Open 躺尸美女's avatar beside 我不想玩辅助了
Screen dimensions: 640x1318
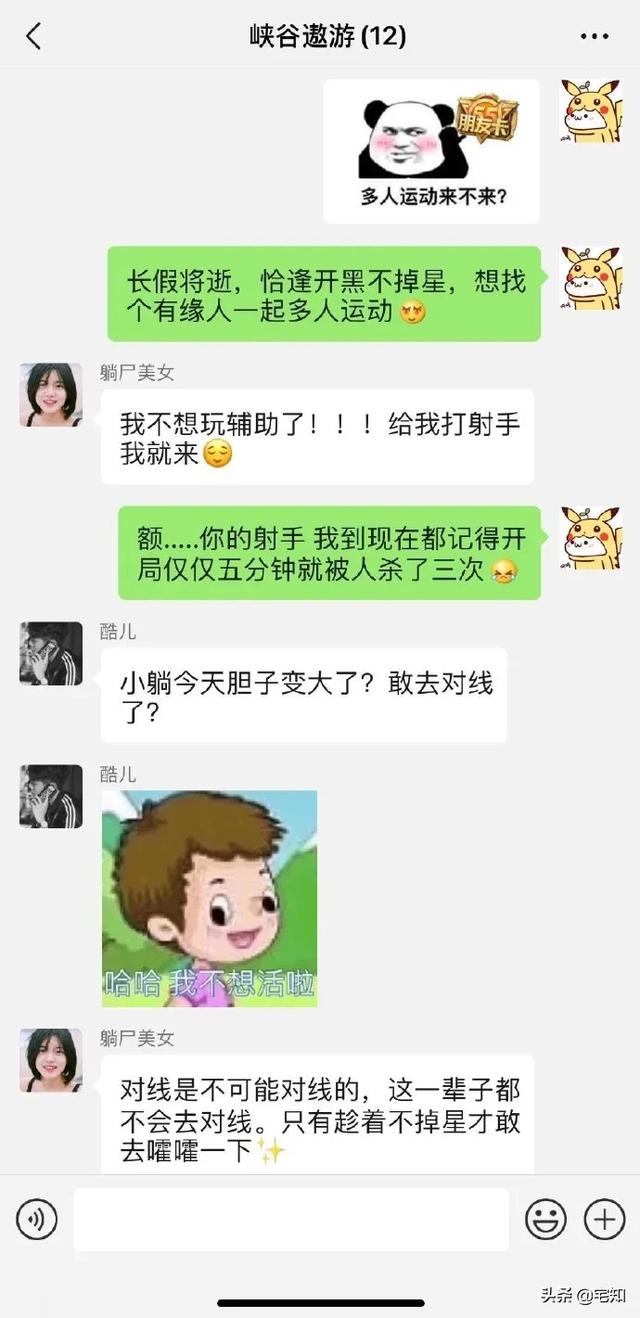coord(51,394)
